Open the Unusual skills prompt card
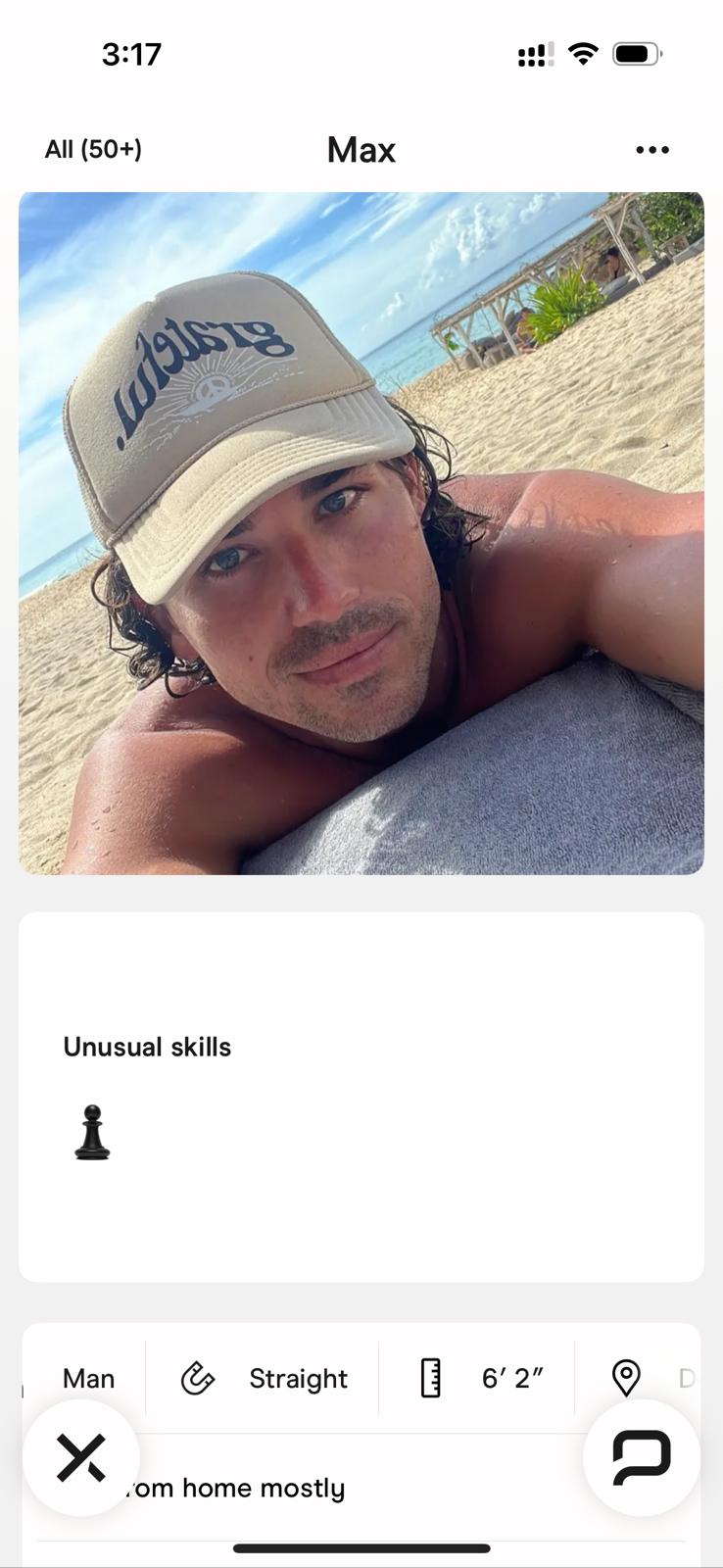 [361, 1097]
